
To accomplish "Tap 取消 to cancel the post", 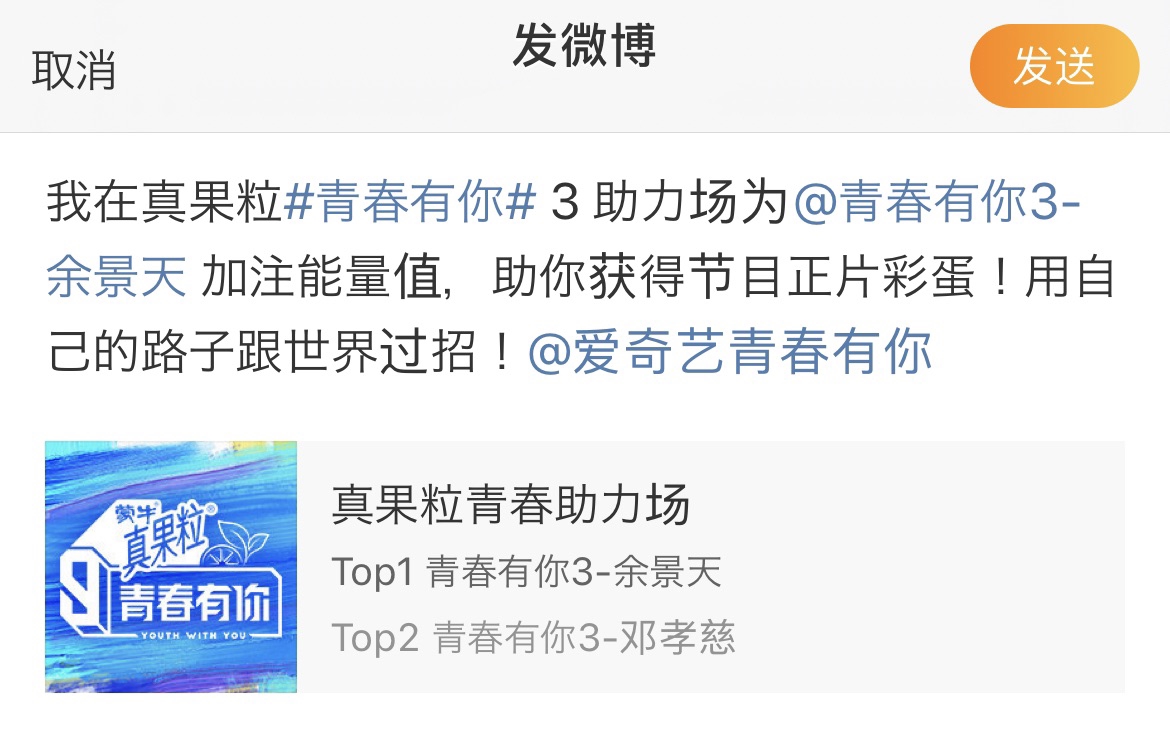I will [74, 70].
